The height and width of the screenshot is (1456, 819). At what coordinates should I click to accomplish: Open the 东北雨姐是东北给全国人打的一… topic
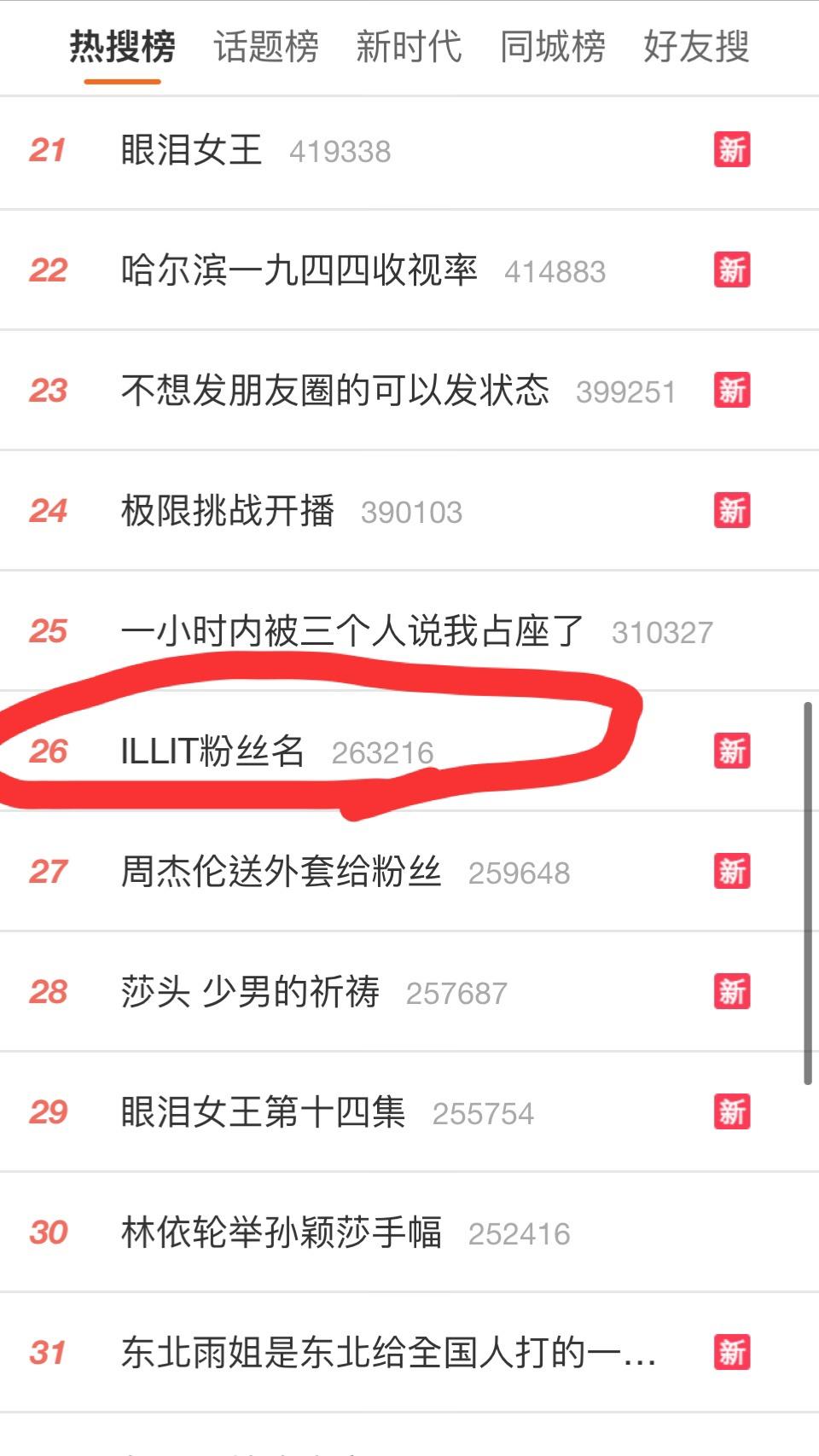click(388, 1353)
